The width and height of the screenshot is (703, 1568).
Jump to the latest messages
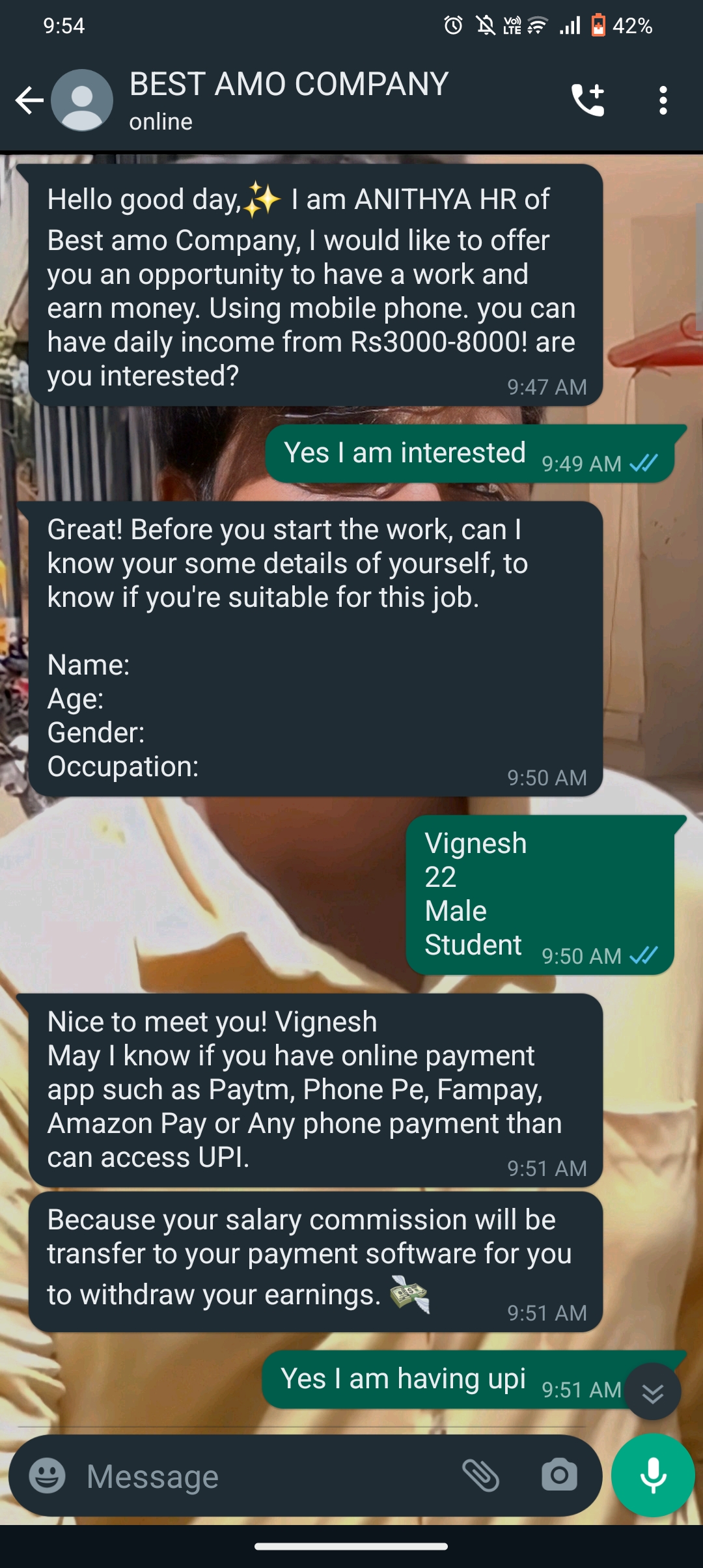click(x=652, y=1392)
